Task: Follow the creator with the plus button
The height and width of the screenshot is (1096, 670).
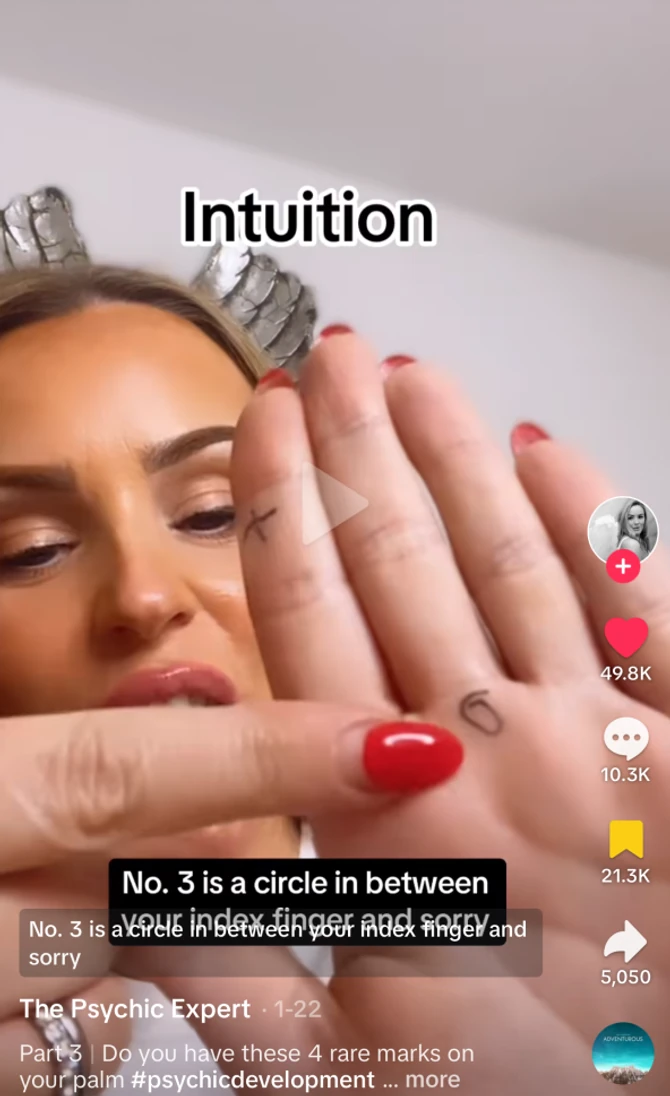Action: point(622,566)
